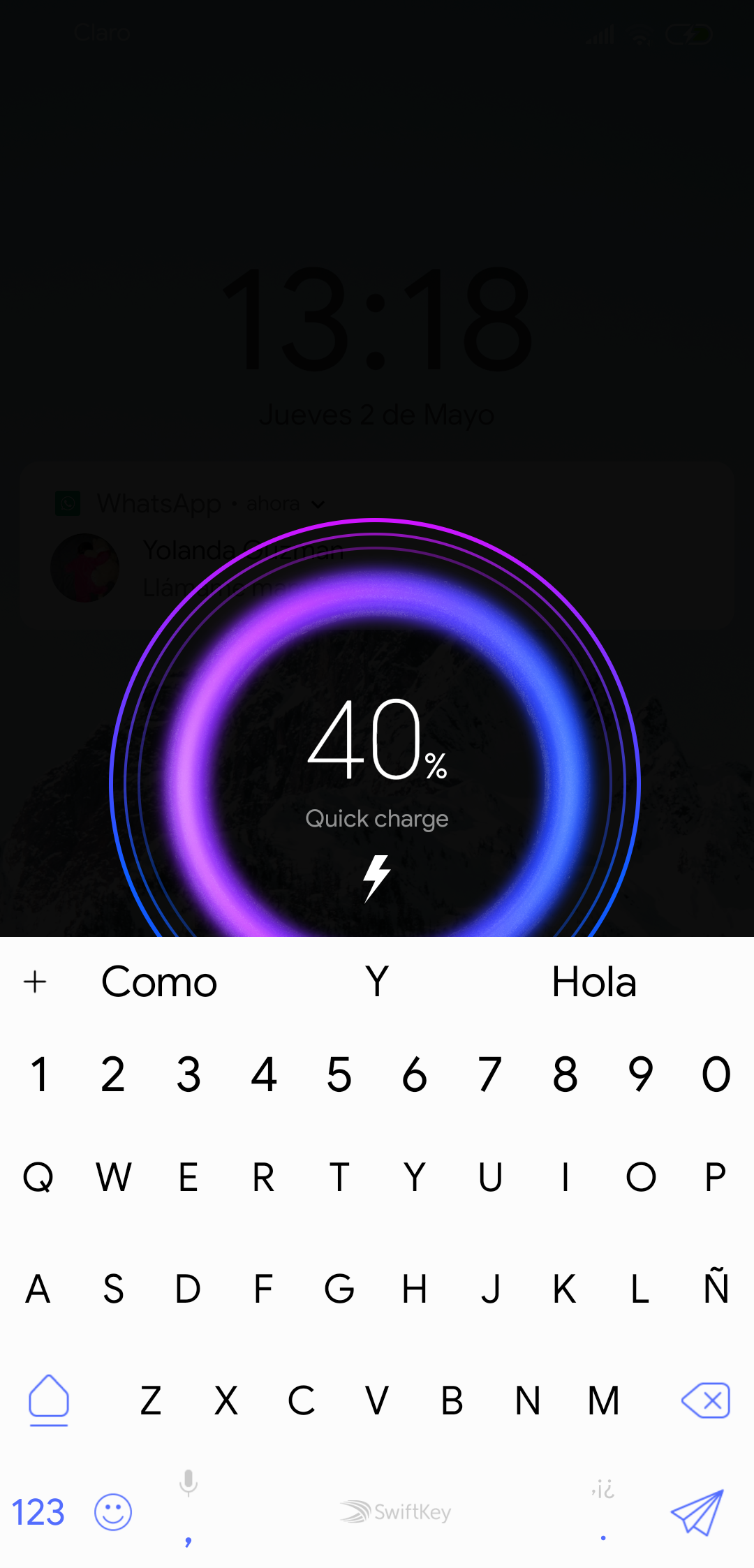Tap the shift key
This screenshot has height=1568, width=754.
click(x=49, y=1400)
